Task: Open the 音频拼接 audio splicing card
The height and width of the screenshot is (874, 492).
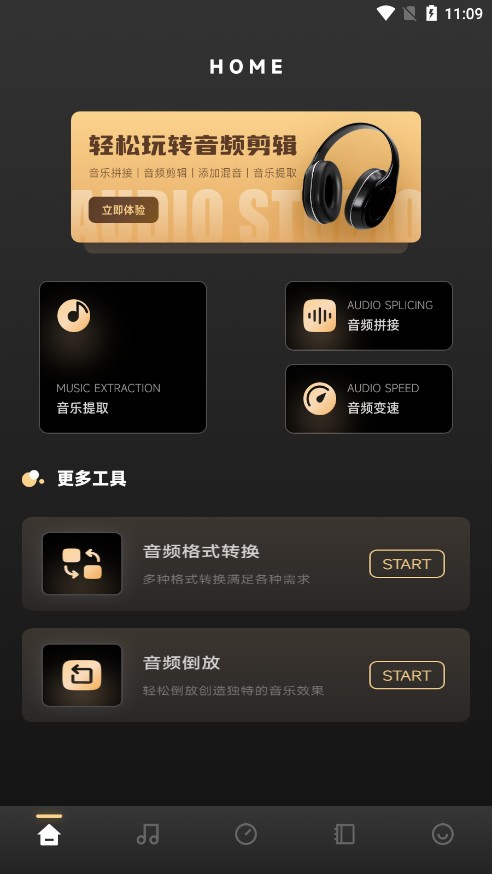Action: [x=369, y=315]
